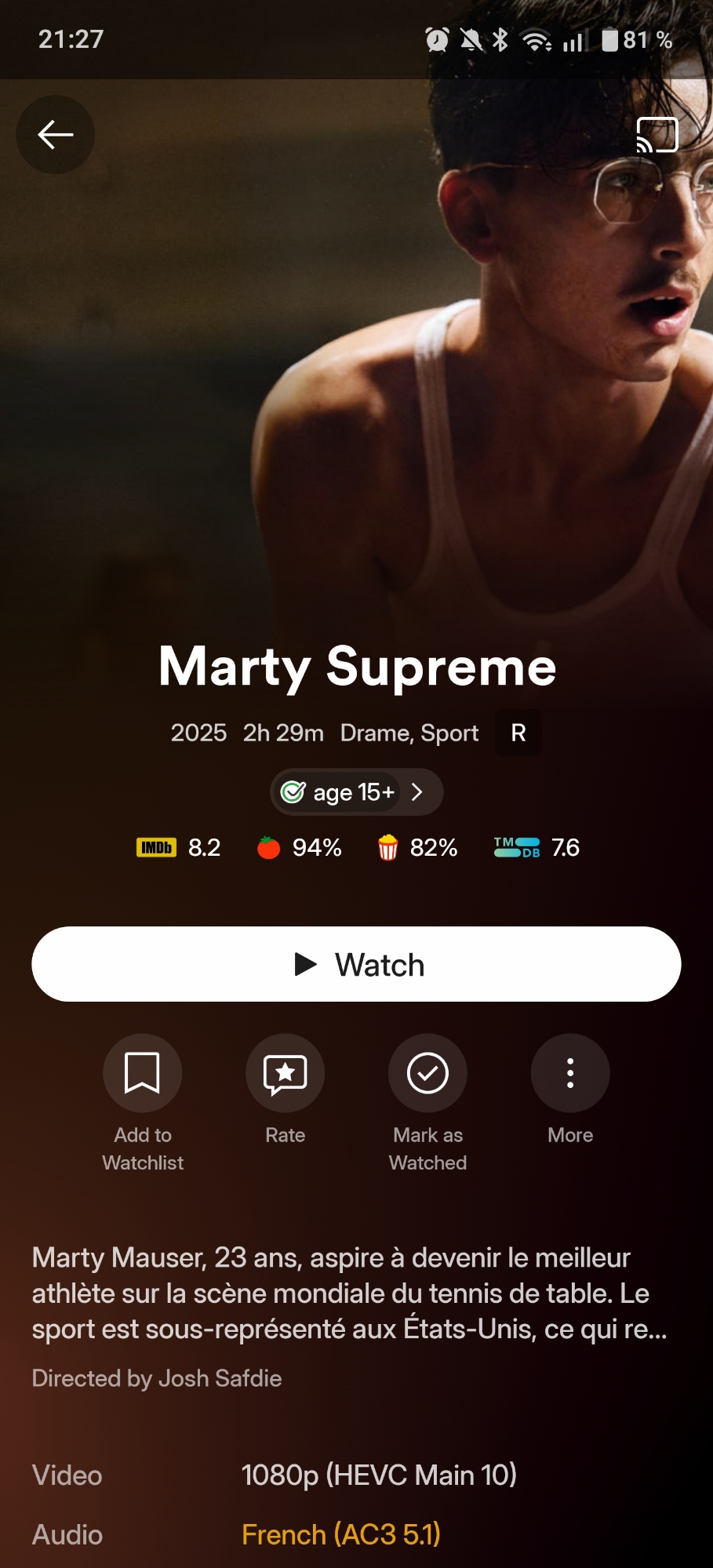713x1568 pixels.
Task: Open the cast to device icon
Action: (x=657, y=135)
